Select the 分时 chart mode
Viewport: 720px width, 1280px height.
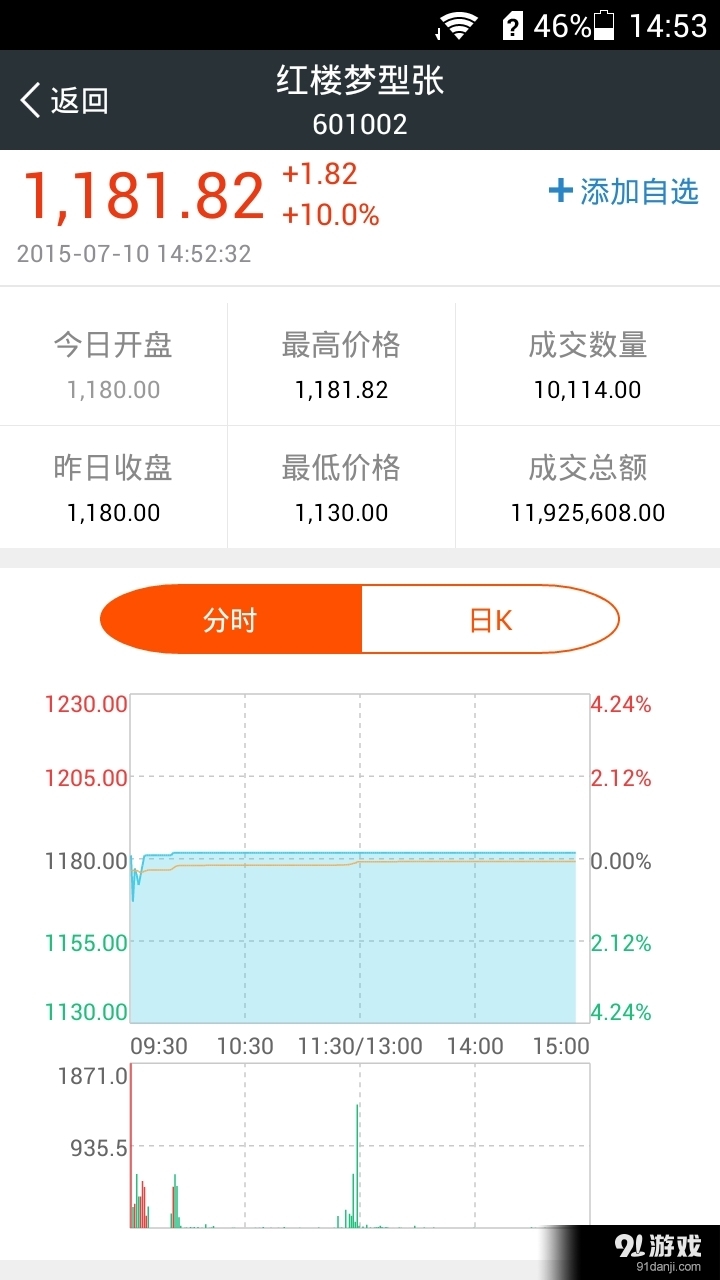pyautogui.click(x=230, y=619)
